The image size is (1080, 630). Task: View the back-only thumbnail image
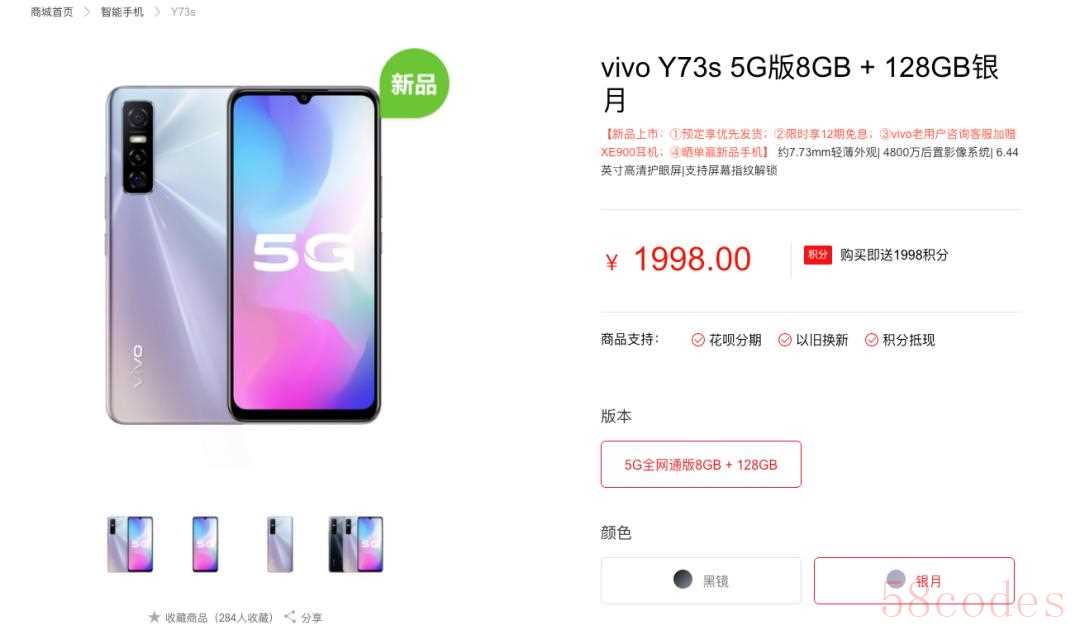coord(280,544)
